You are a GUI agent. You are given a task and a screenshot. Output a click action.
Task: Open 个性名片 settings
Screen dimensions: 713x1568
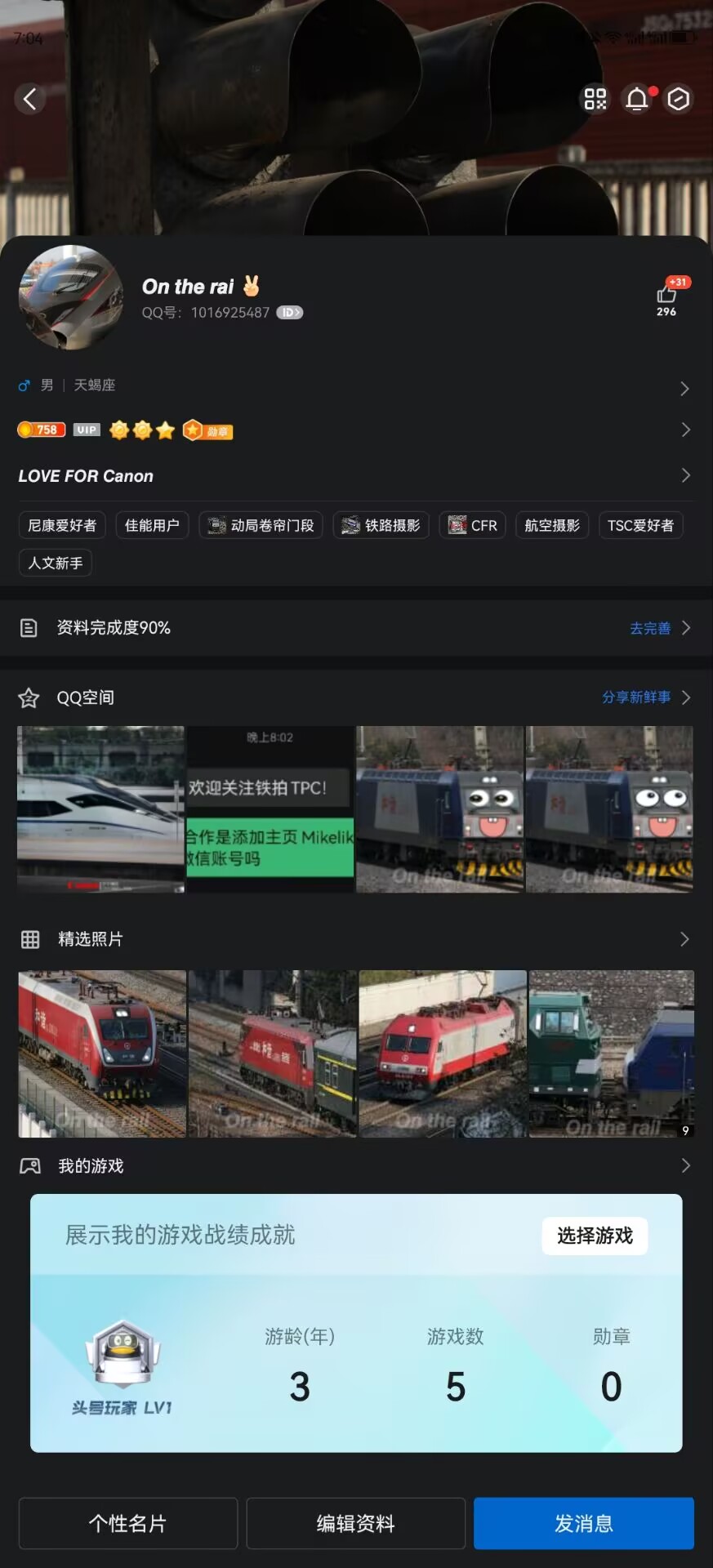point(128,1523)
